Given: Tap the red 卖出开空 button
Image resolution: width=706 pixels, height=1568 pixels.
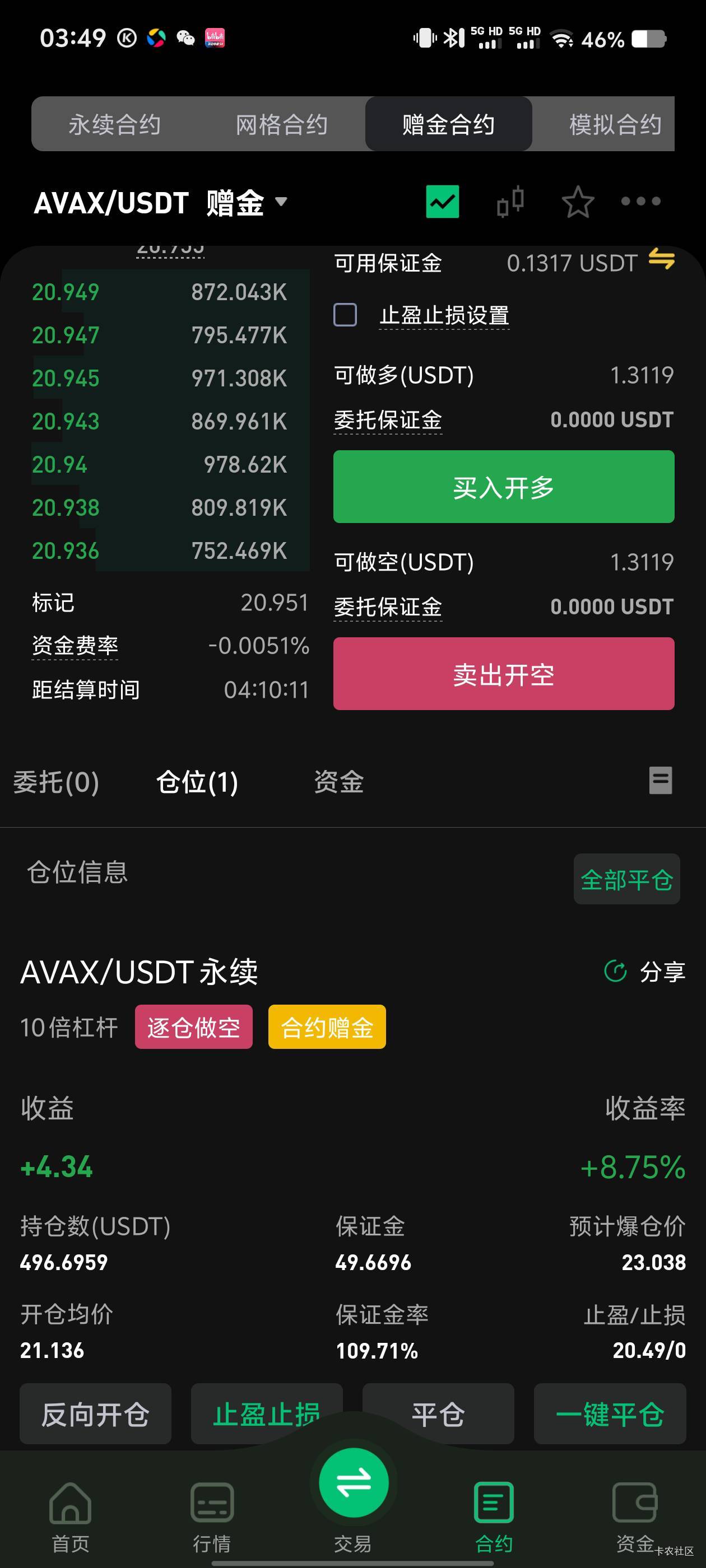Looking at the screenshot, I should pyautogui.click(x=504, y=673).
